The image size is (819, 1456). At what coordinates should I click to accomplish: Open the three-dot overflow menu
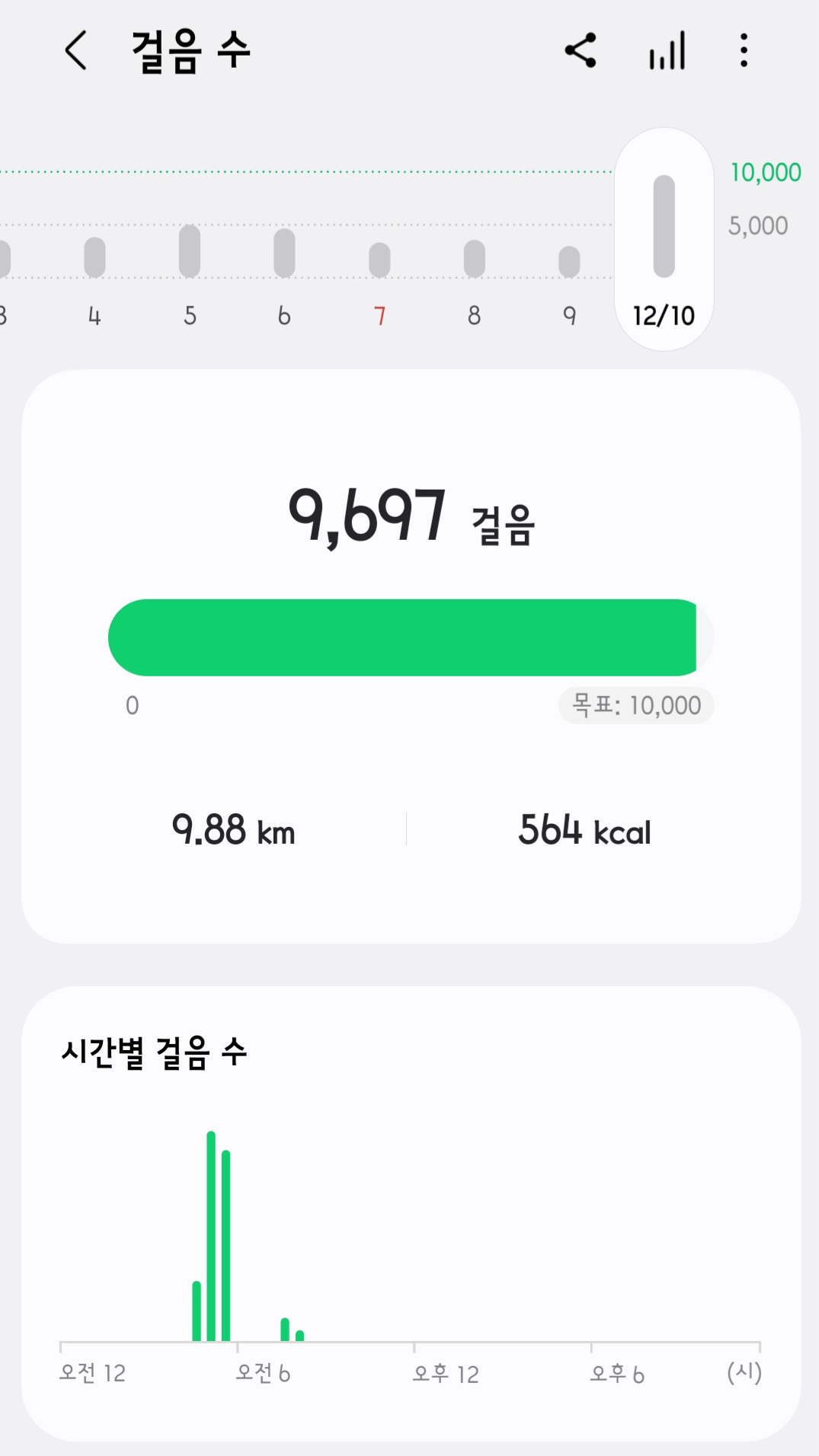[x=744, y=51]
